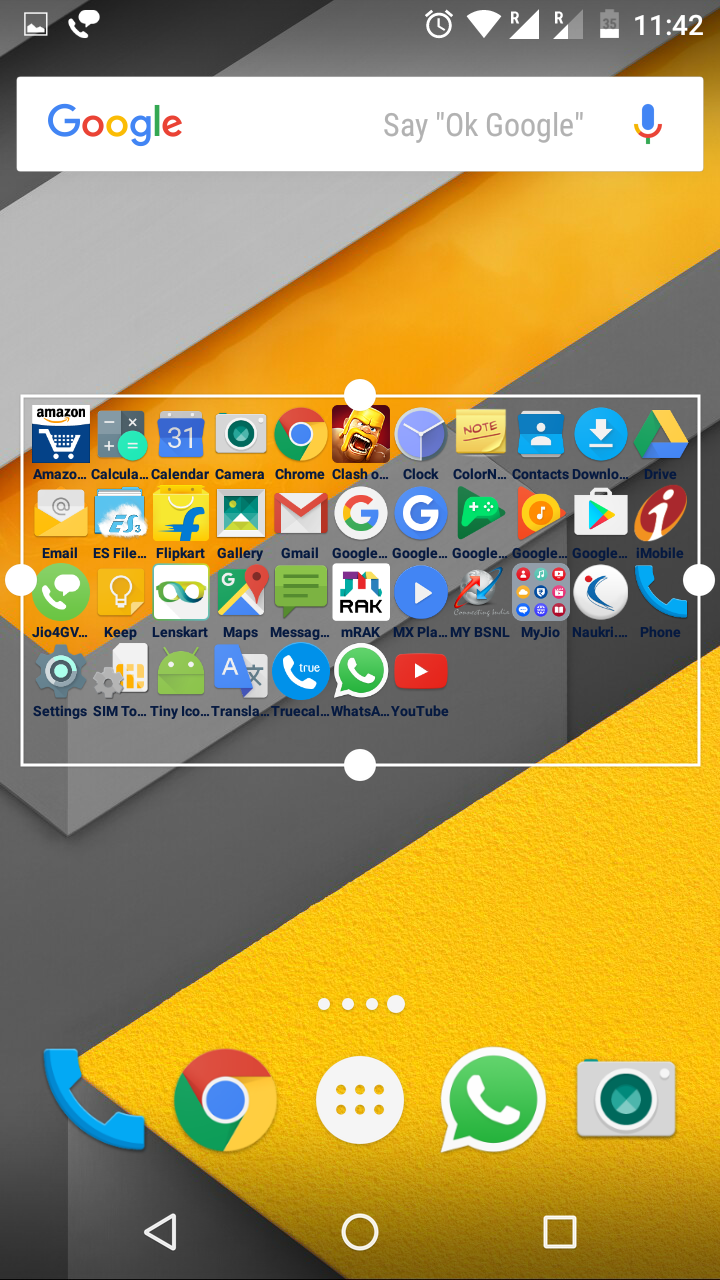Open the YouTube app

click(x=420, y=672)
